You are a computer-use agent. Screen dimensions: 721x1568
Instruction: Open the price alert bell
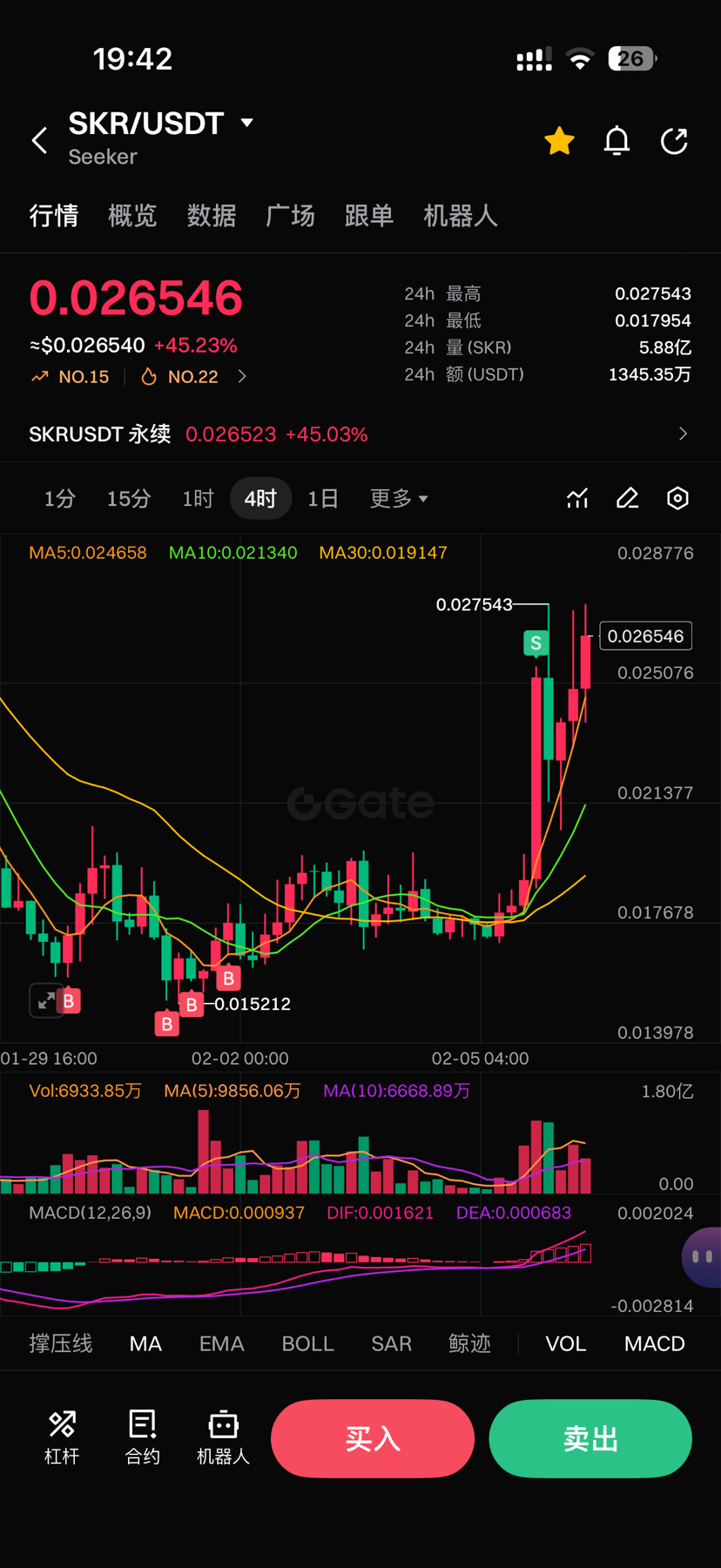coord(617,141)
